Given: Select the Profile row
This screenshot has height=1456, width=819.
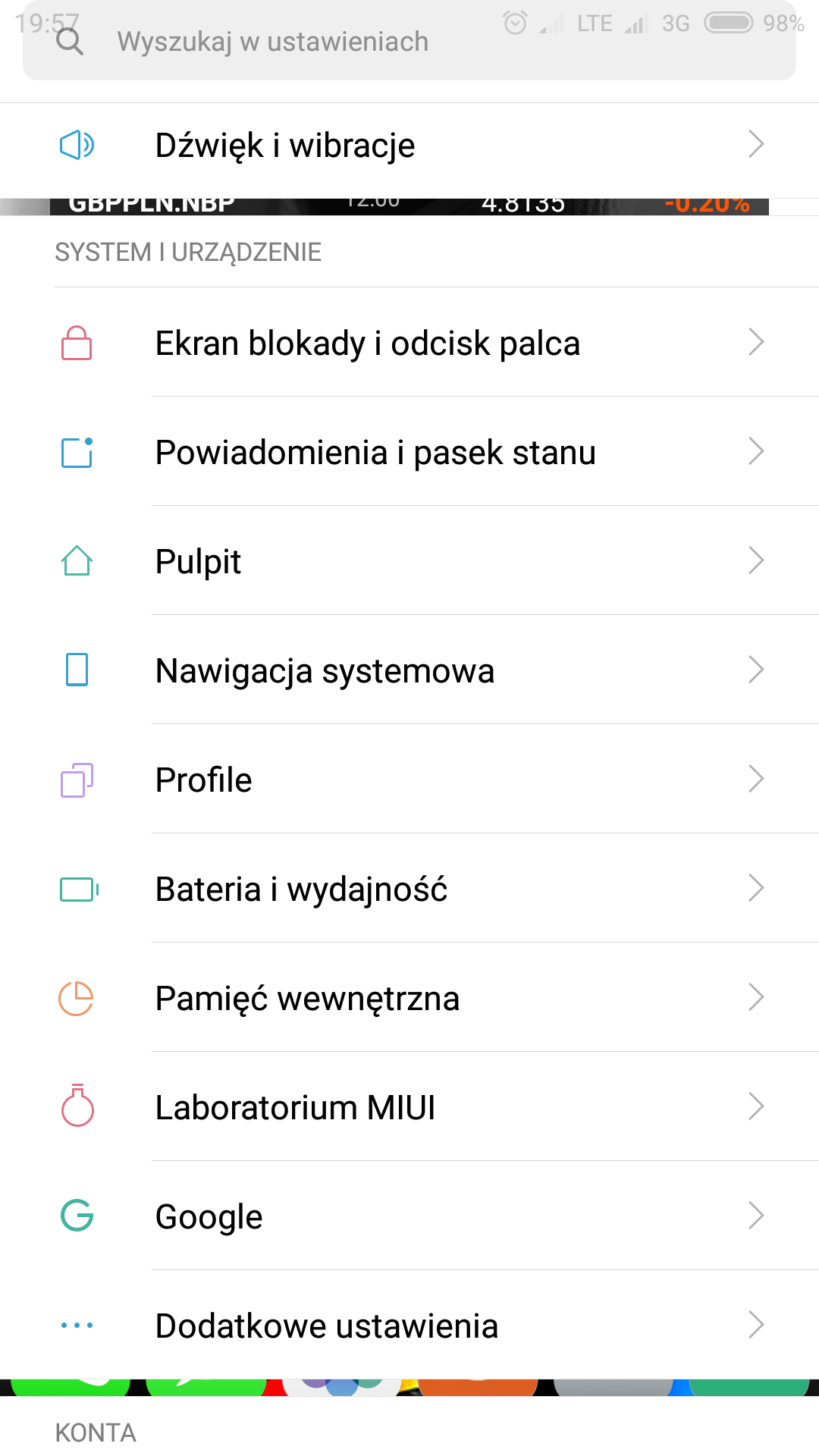Looking at the screenshot, I should point(409,780).
